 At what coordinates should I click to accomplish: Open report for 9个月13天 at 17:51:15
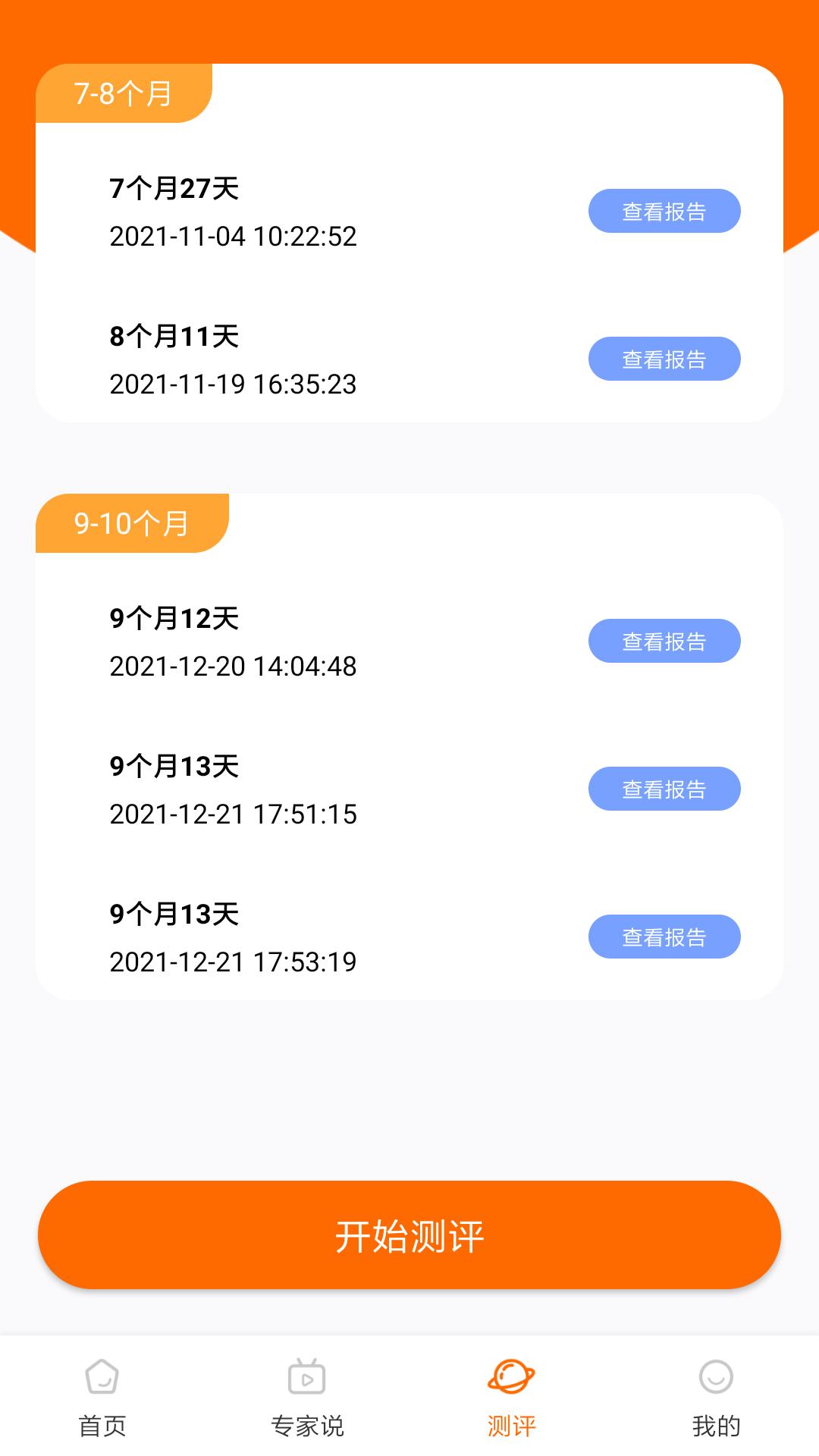664,789
